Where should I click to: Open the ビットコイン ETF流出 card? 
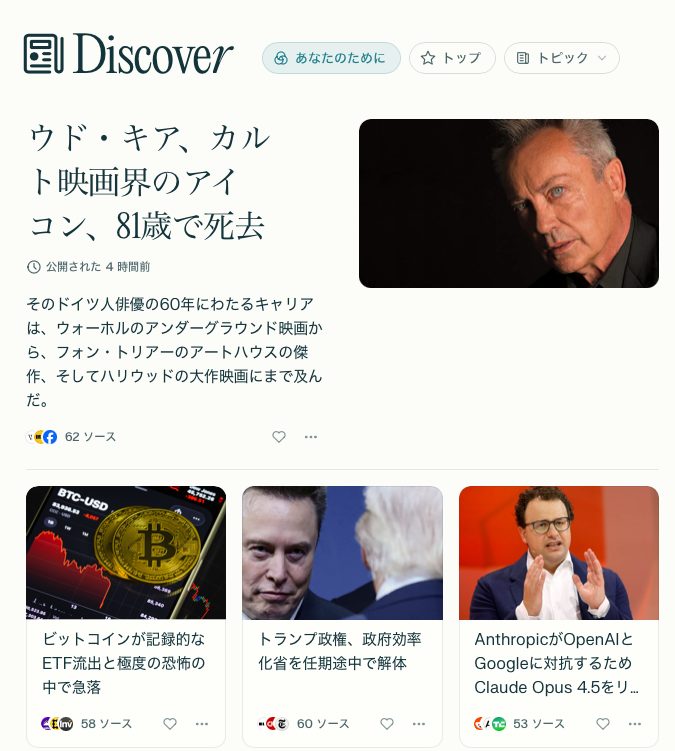point(126,662)
